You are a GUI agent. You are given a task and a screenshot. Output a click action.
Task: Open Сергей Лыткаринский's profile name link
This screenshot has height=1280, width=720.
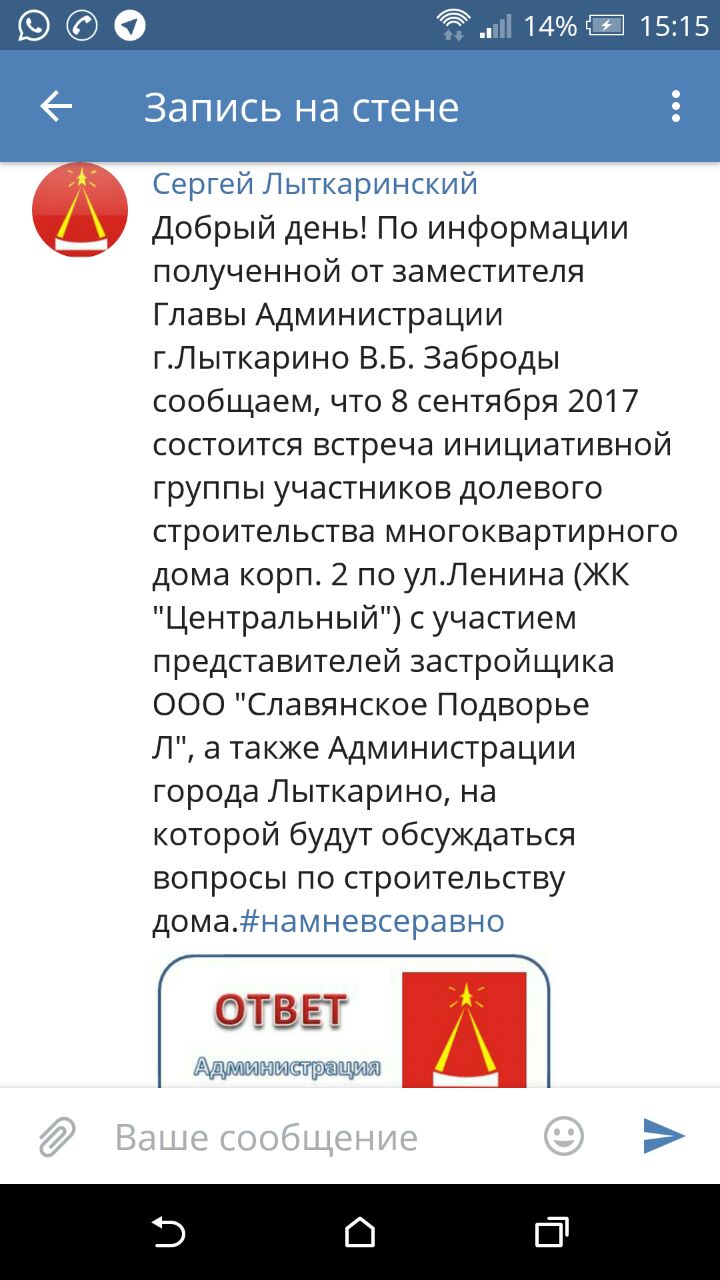(x=315, y=184)
